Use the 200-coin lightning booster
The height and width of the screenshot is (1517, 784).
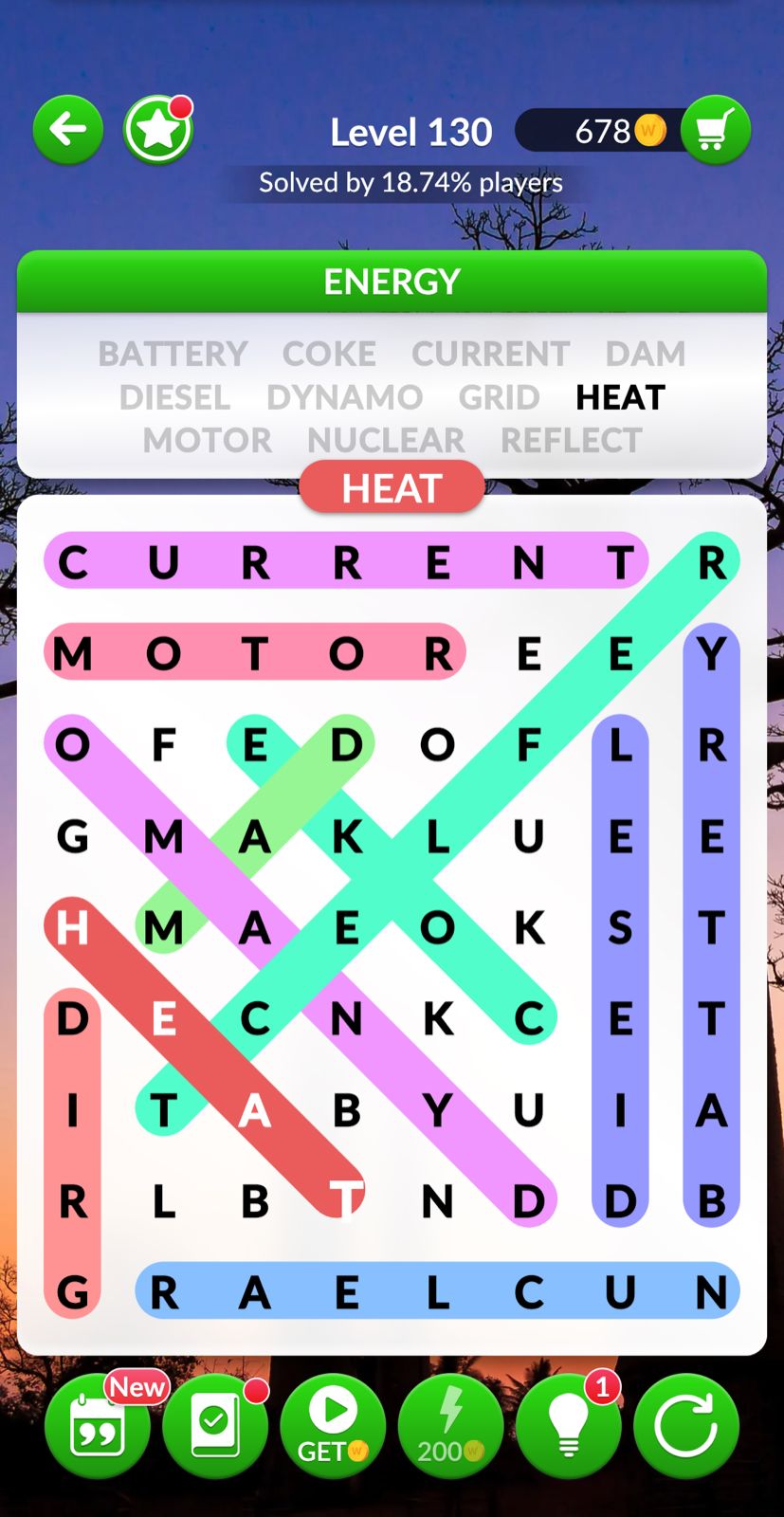450,1426
